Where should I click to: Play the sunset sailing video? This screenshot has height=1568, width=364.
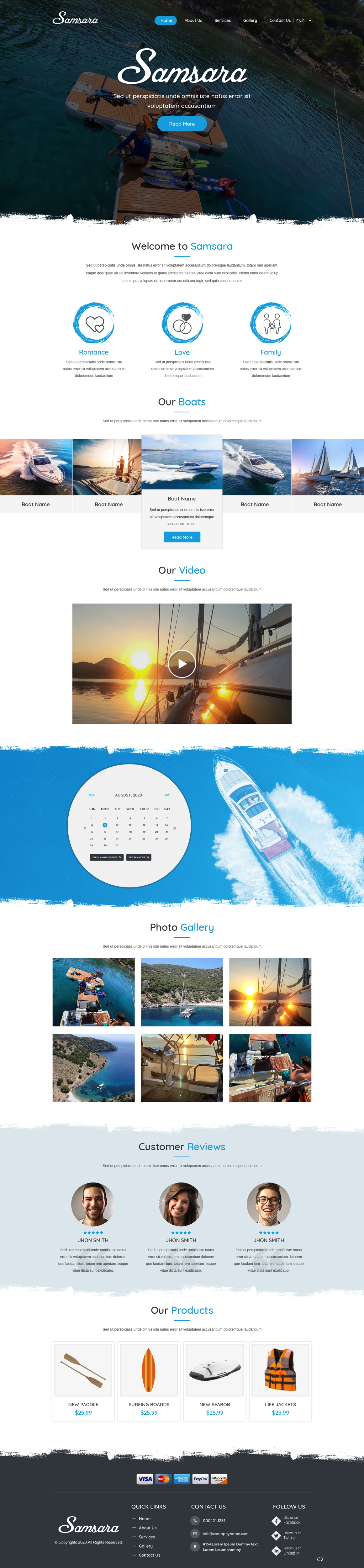182,664
